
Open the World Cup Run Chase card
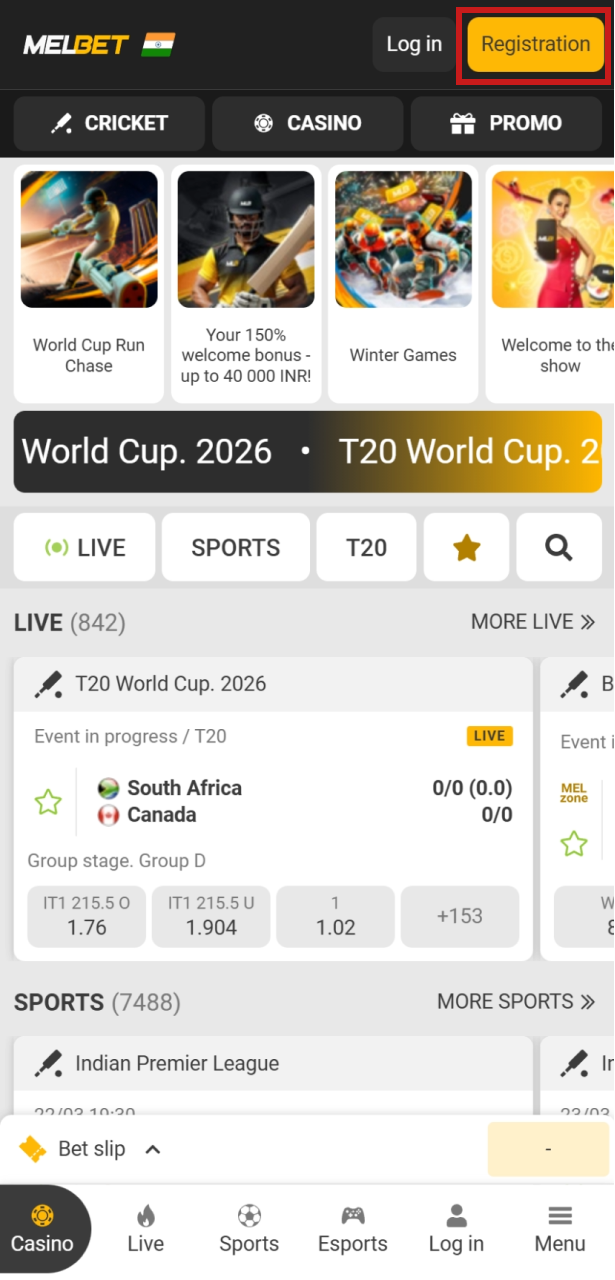(x=89, y=285)
